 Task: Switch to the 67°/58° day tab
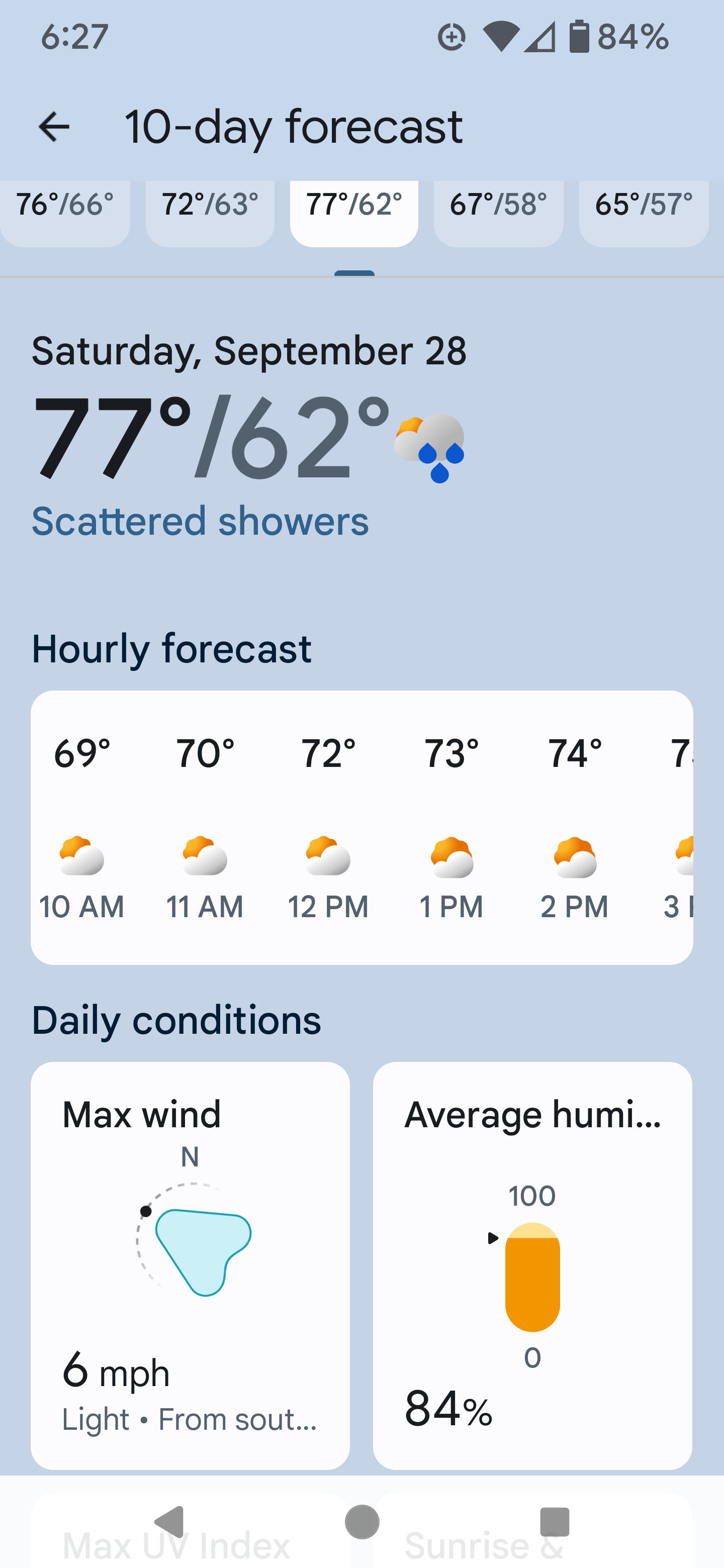tap(498, 213)
